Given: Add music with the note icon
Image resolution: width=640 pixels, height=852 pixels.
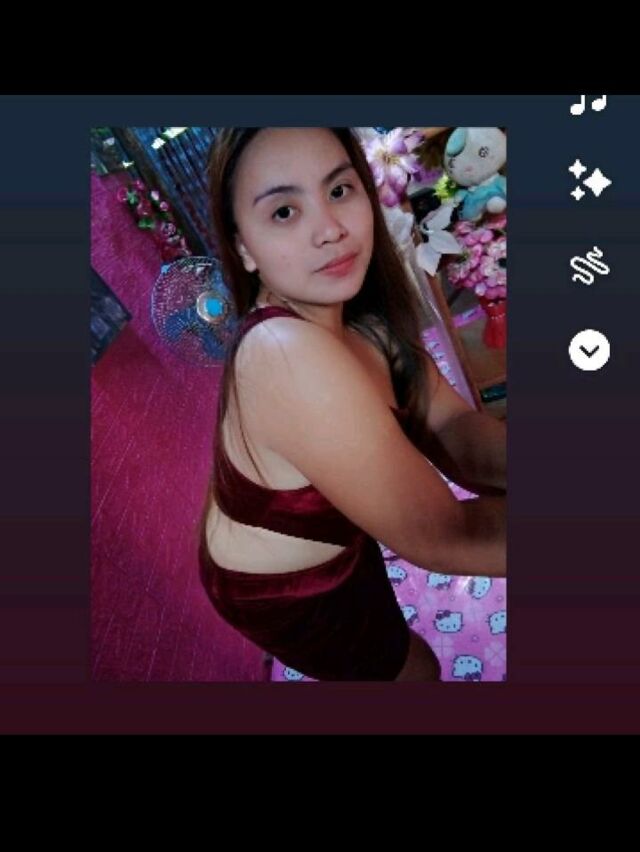Looking at the screenshot, I should click(x=589, y=104).
